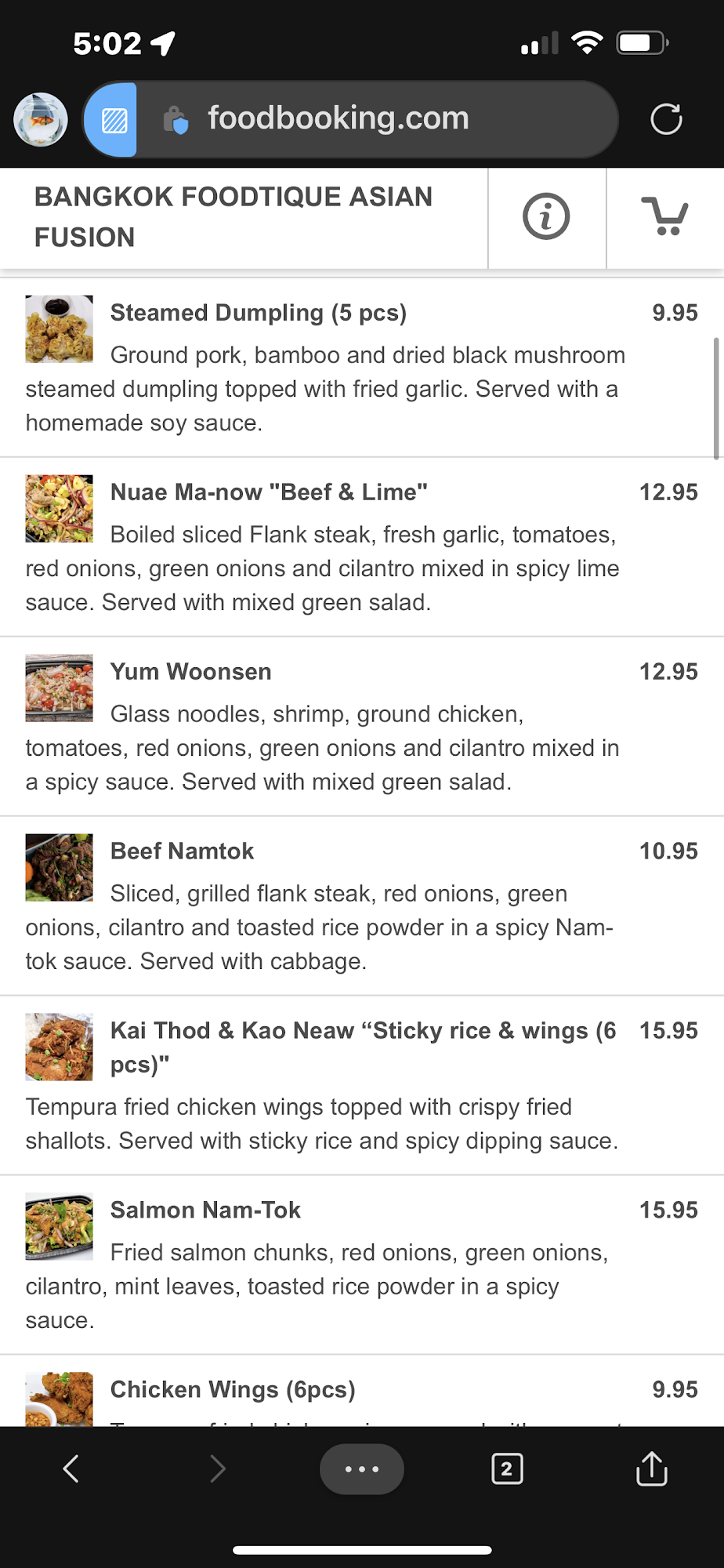The image size is (724, 1568).
Task: Tap the foodbooking.com address bar
Action: (x=338, y=119)
